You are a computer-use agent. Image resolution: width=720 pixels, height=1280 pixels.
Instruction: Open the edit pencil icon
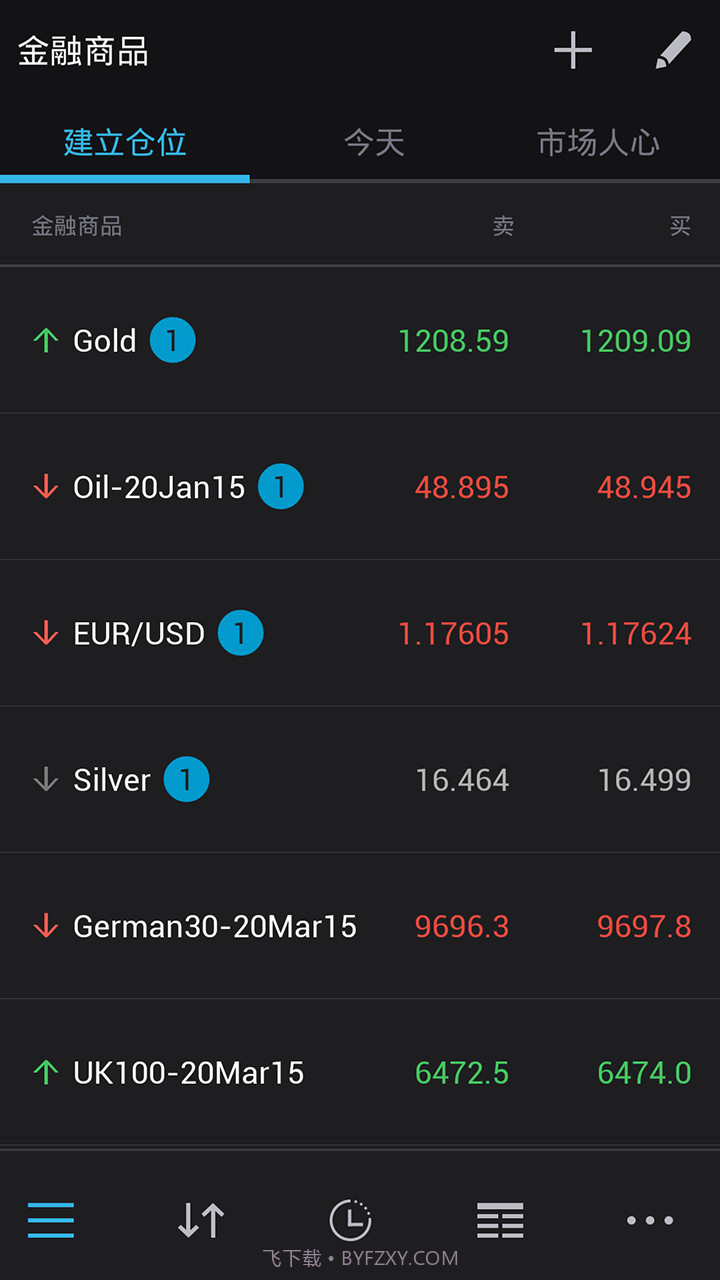point(672,49)
